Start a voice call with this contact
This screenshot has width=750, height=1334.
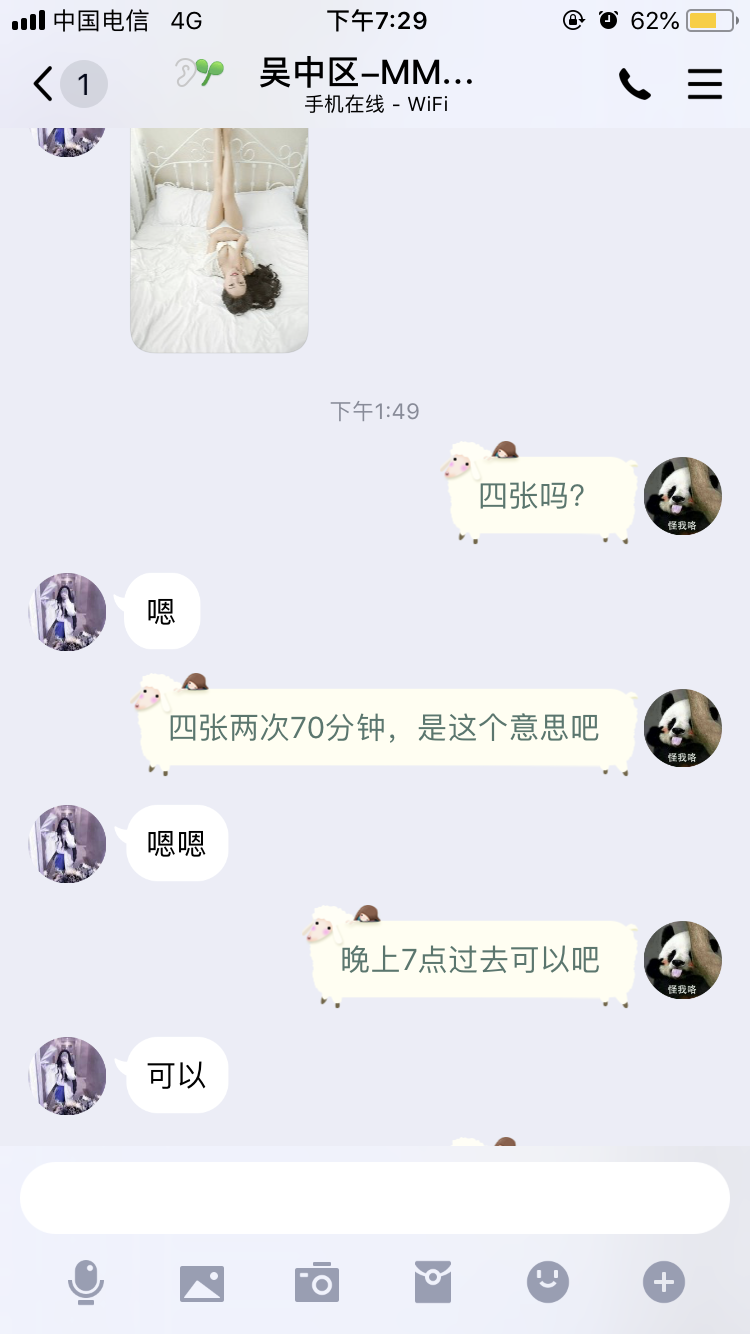[634, 85]
